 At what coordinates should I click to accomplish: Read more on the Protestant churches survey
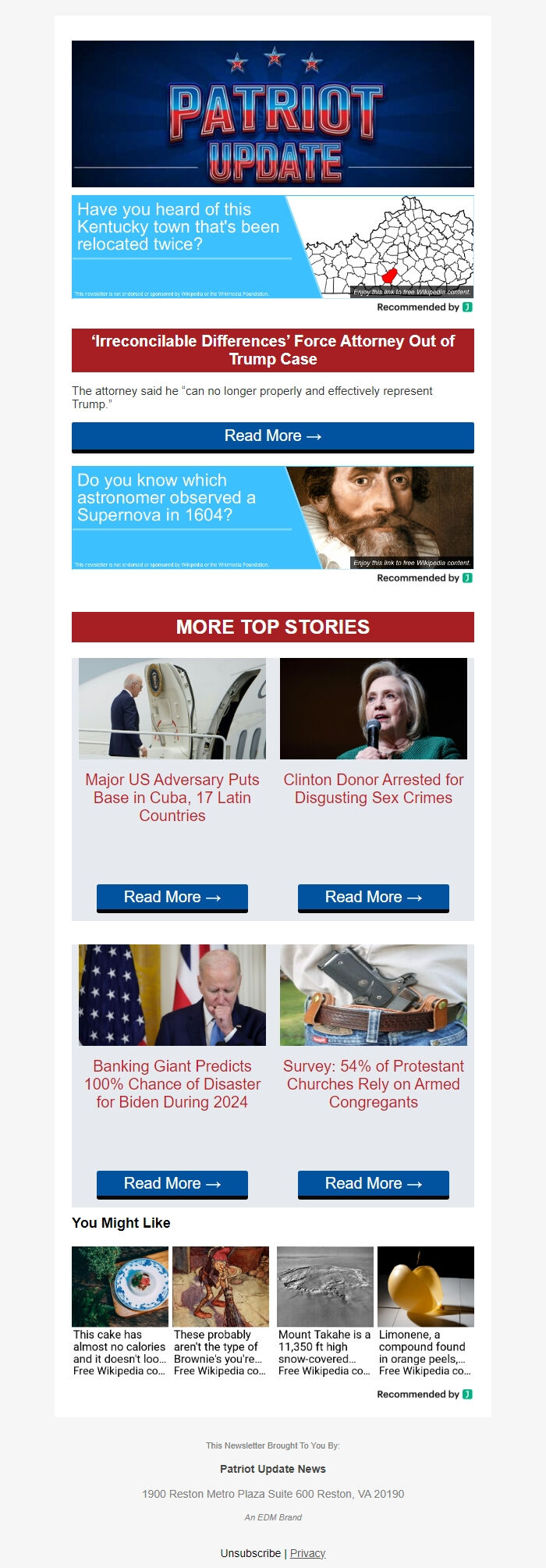[373, 1184]
